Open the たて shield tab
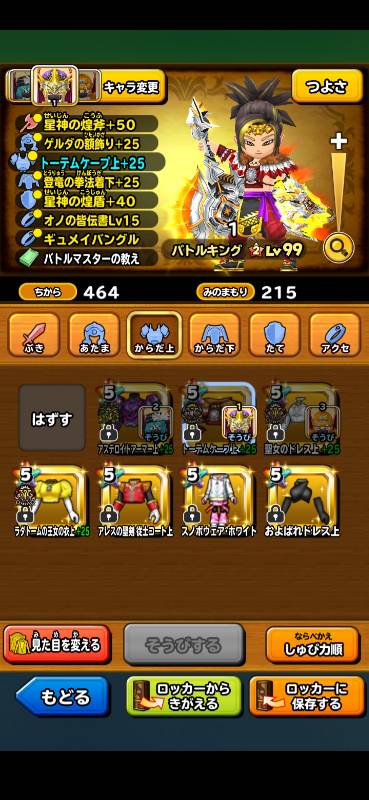This screenshot has height=800, width=369. 275,335
